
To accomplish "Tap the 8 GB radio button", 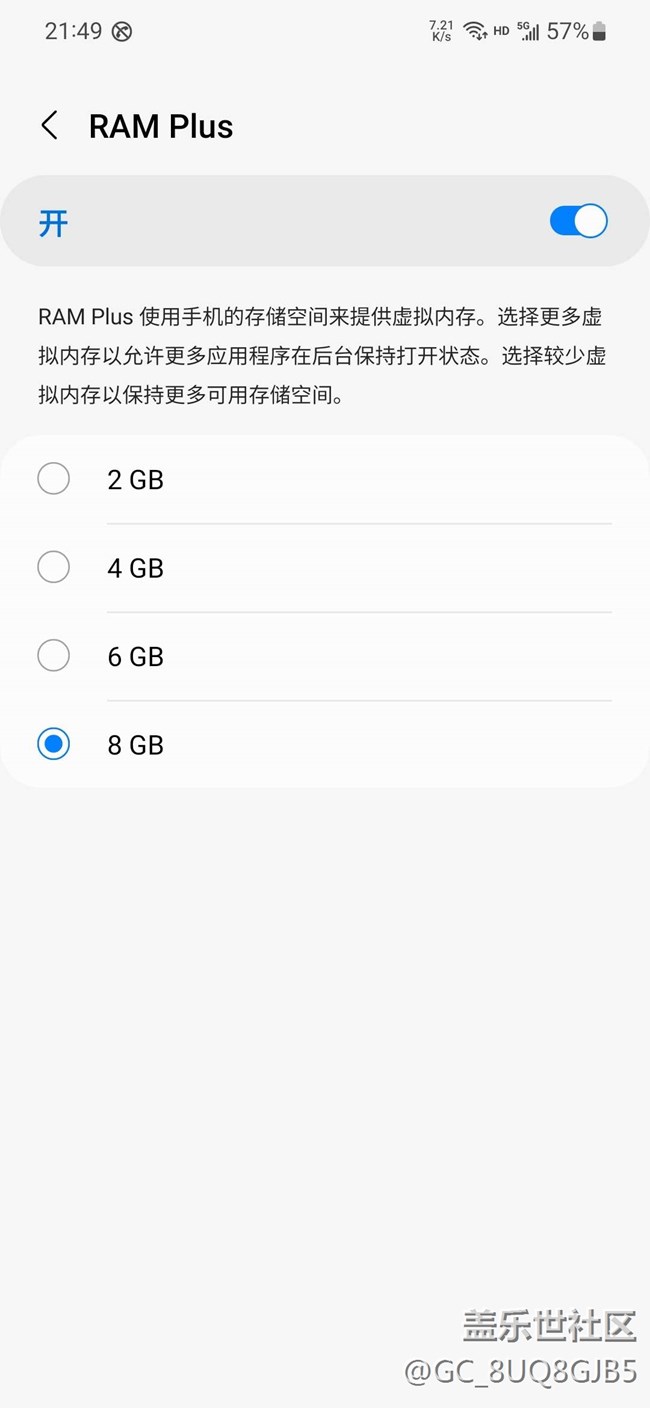I will pyautogui.click(x=53, y=744).
